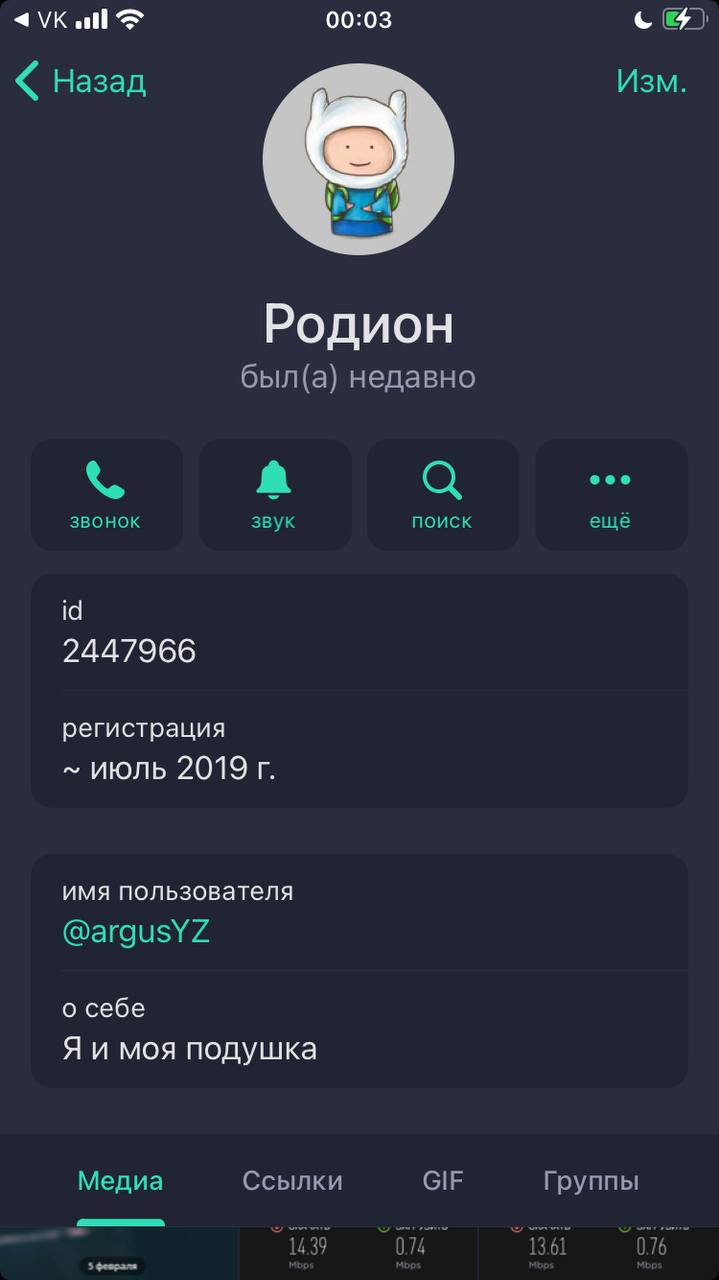Open the 13.61 Mbps speed test image
This screenshot has width=719, height=1280.
(x=598, y=1254)
